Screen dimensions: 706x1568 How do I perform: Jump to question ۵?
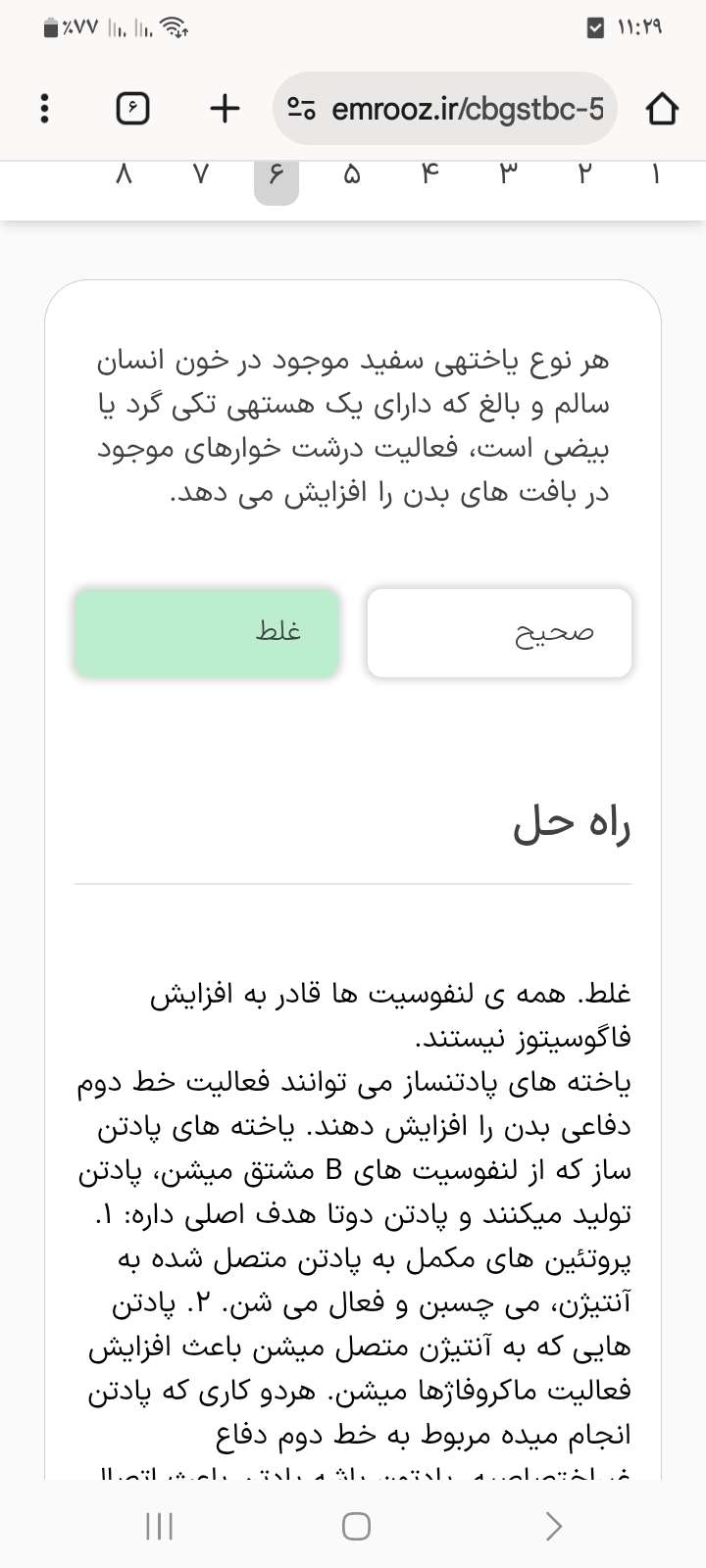point(352,176)
